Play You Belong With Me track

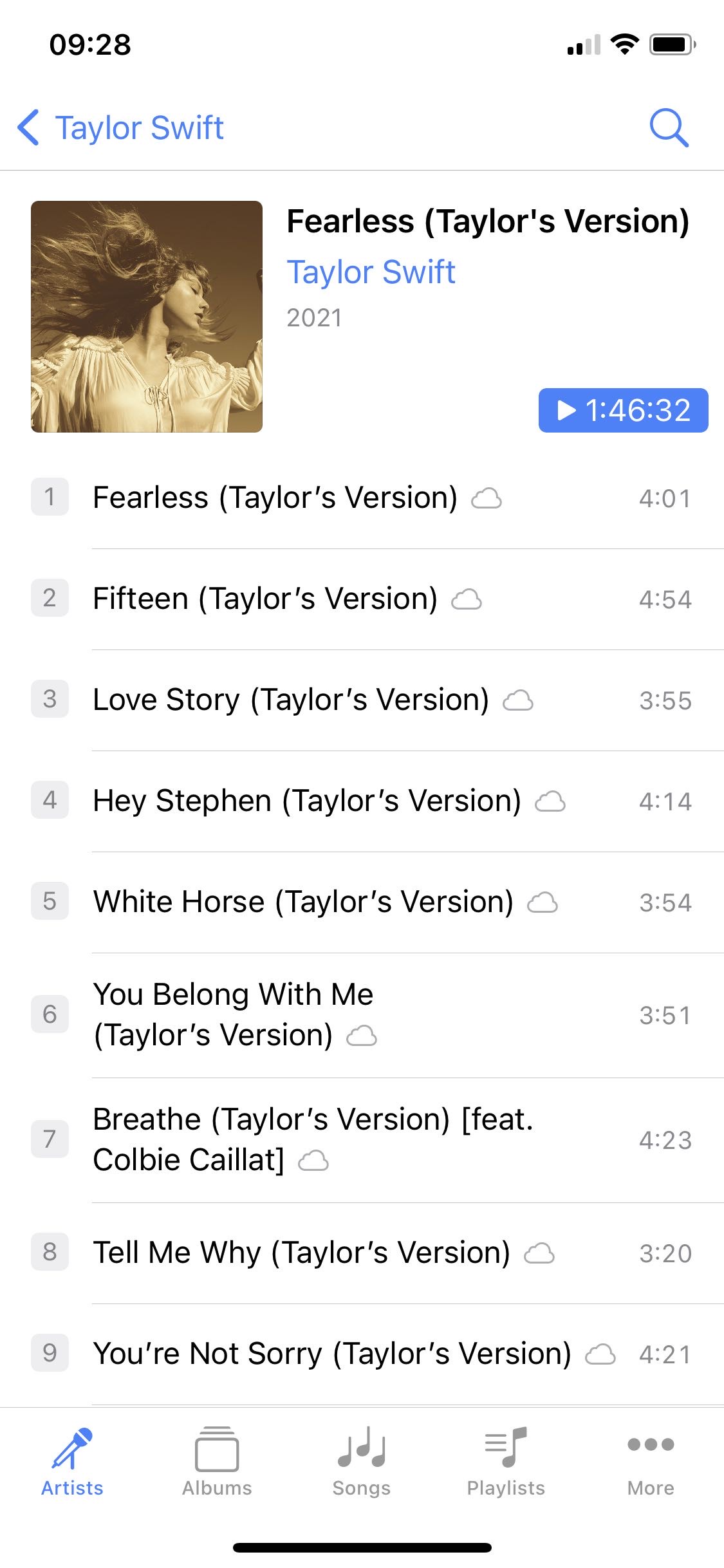point(362,1015)
